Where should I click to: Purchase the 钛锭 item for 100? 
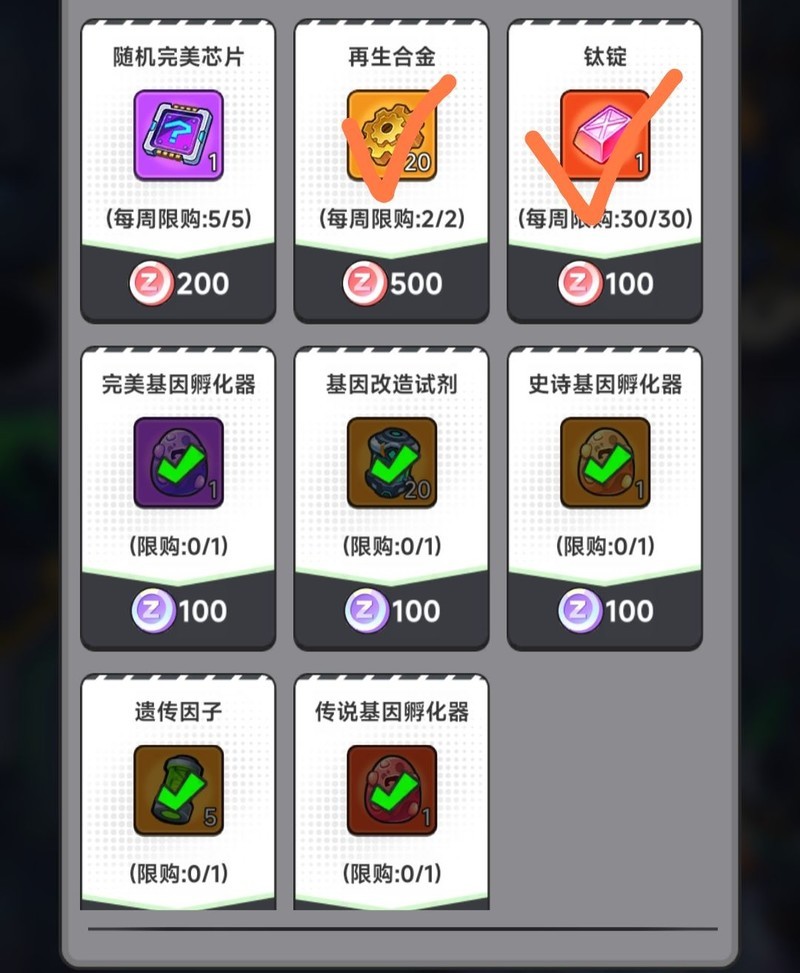tap(604, 284)
